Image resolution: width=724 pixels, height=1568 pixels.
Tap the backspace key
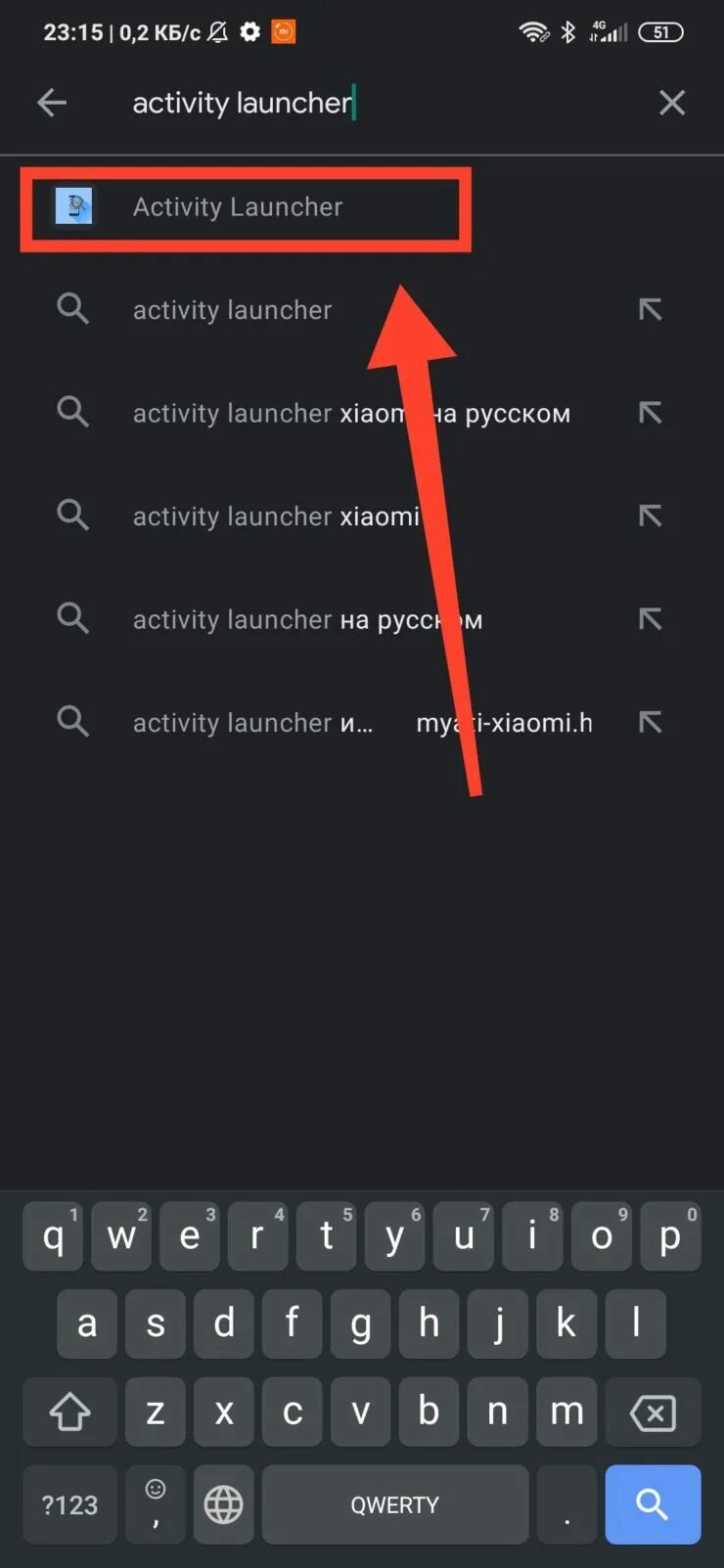click(653, 1412)
